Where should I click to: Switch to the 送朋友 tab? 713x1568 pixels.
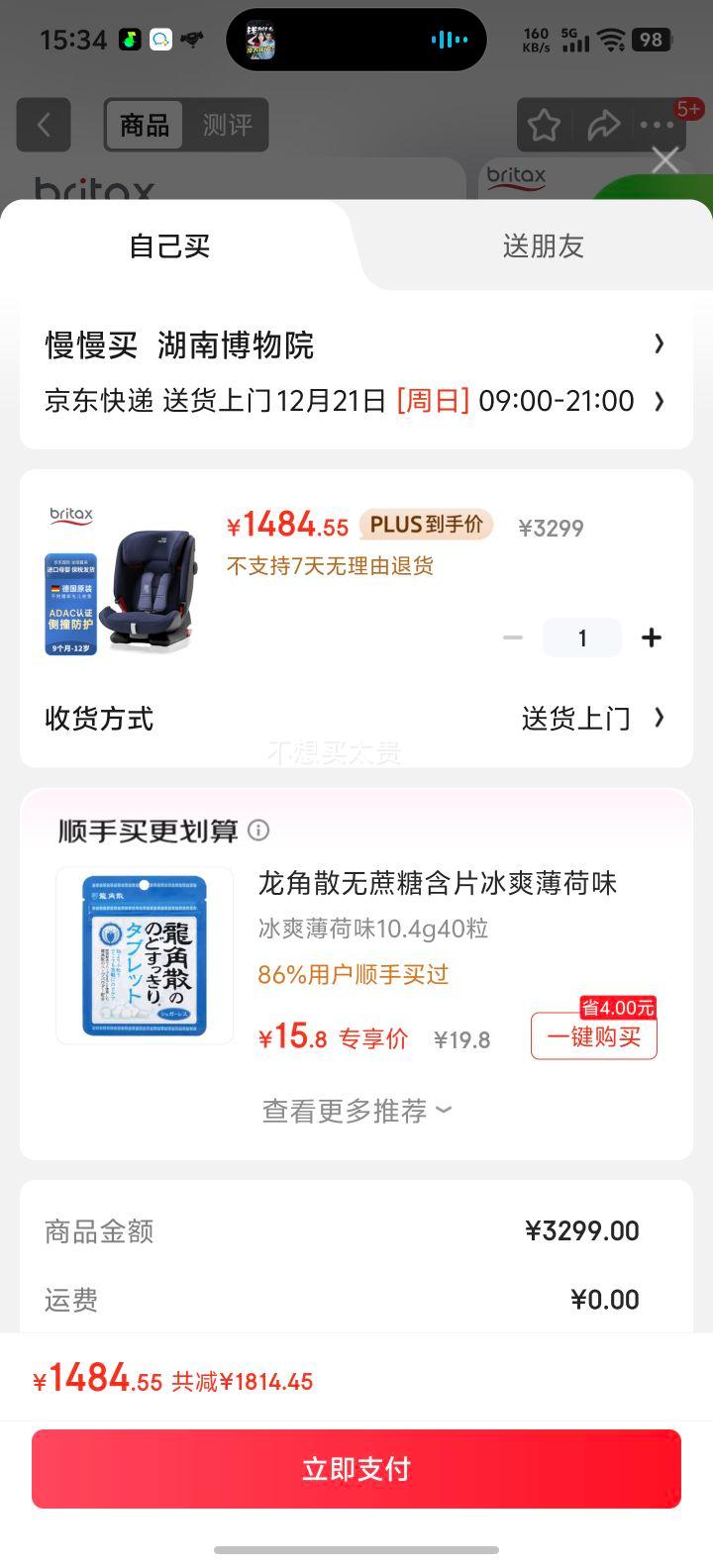[x=543, y=245]
